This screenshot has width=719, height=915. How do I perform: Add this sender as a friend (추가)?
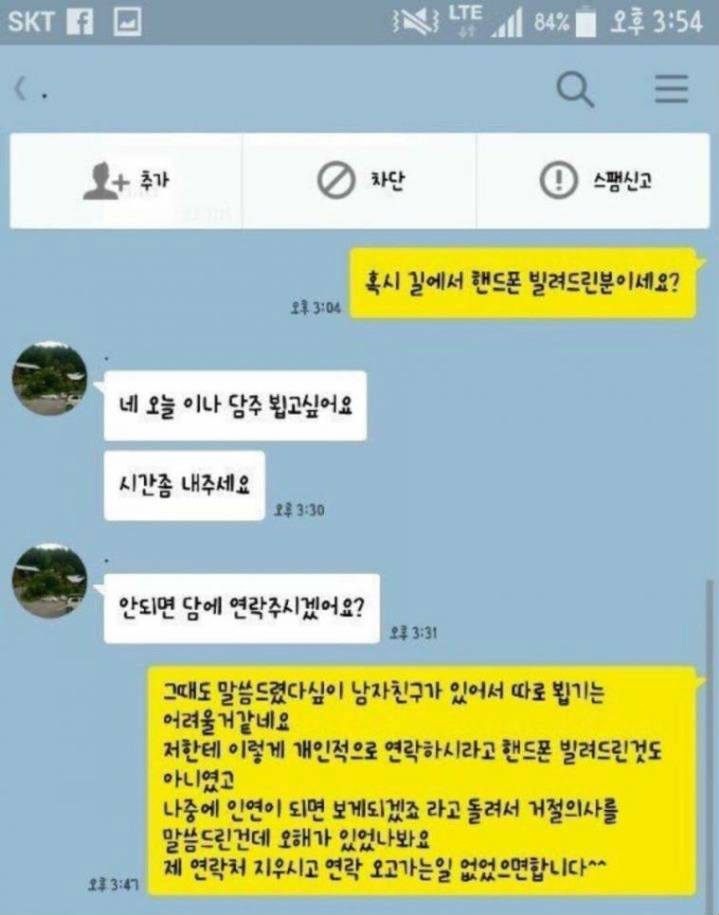(125, 181)
